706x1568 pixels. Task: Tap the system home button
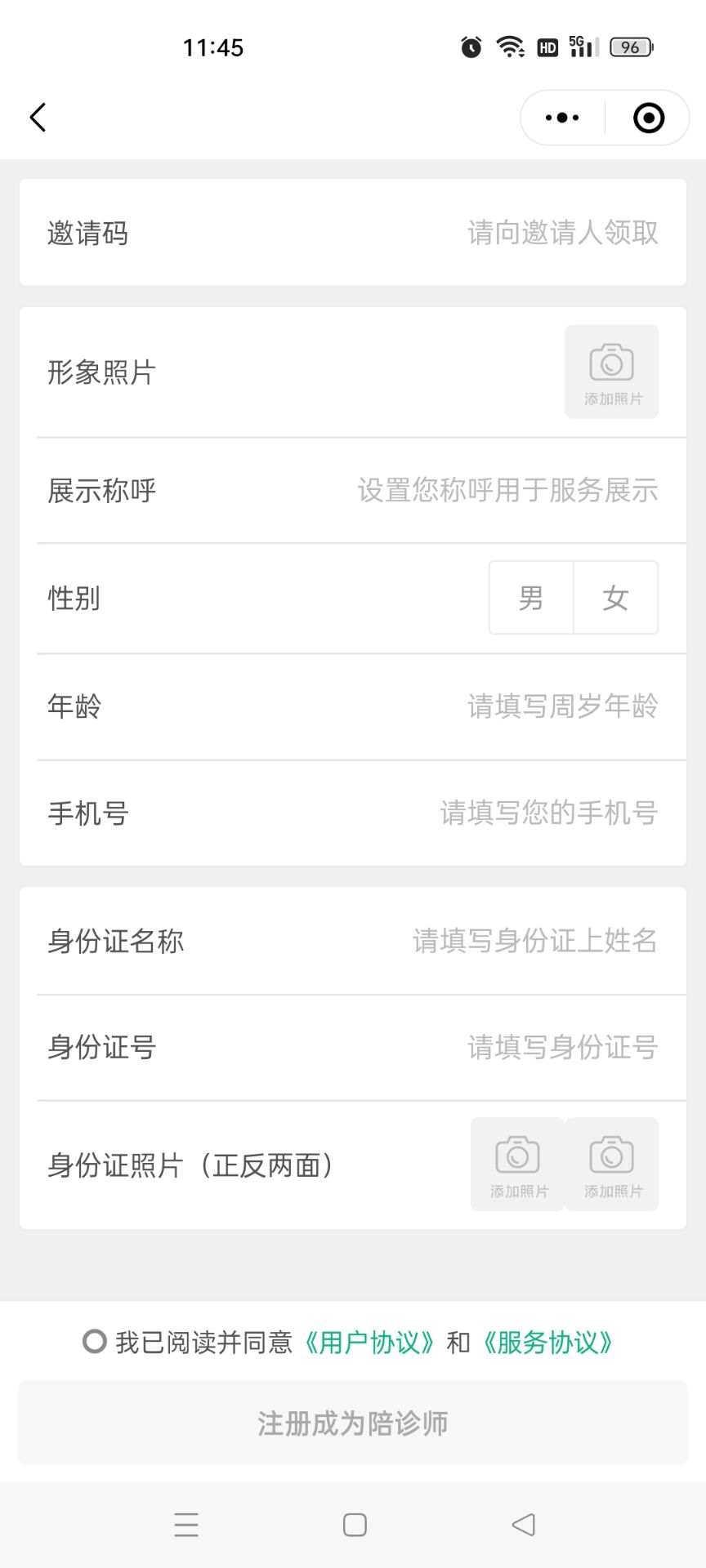355,1525
